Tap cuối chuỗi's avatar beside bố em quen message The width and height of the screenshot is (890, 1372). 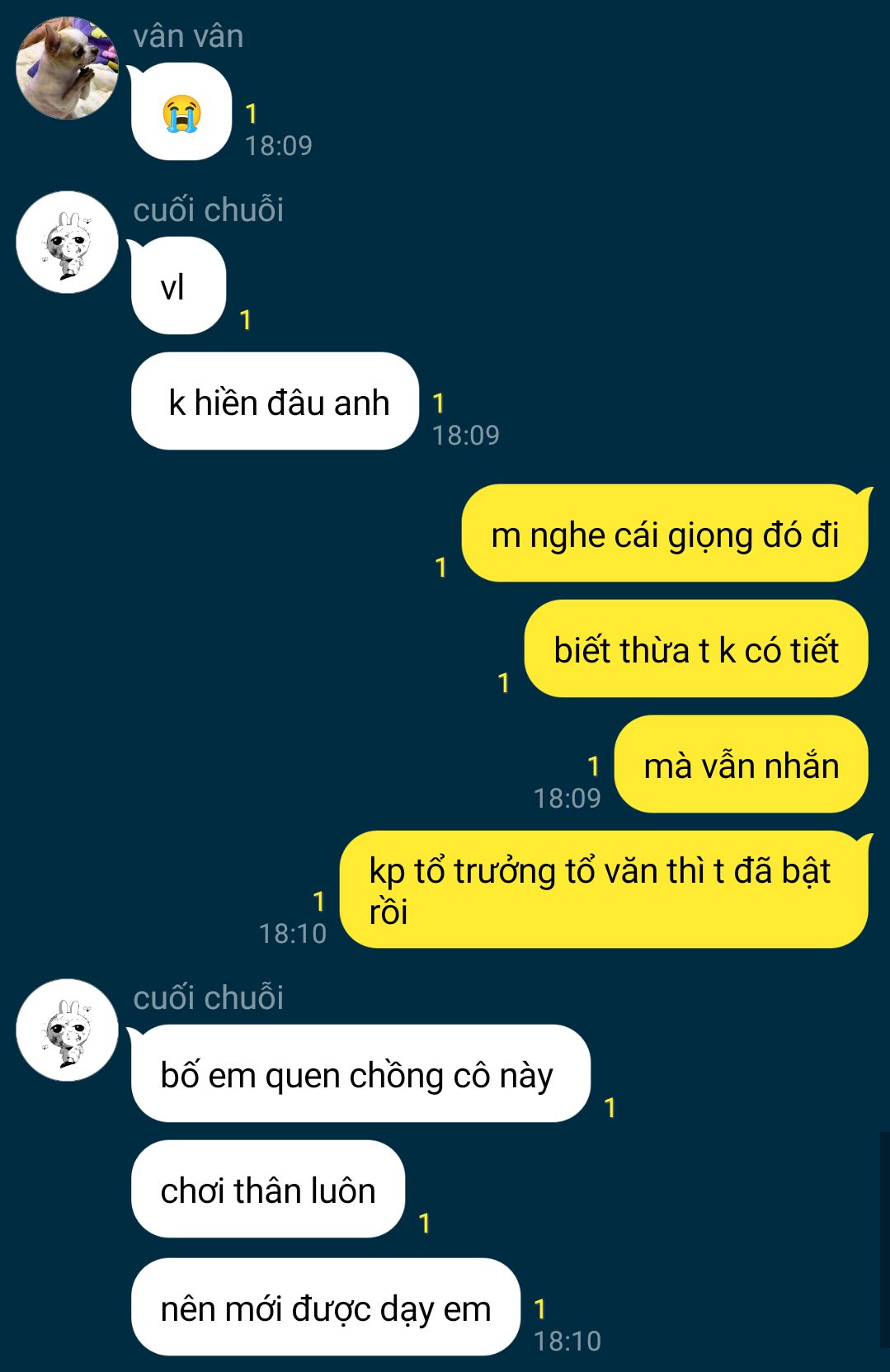(67, 1030)
